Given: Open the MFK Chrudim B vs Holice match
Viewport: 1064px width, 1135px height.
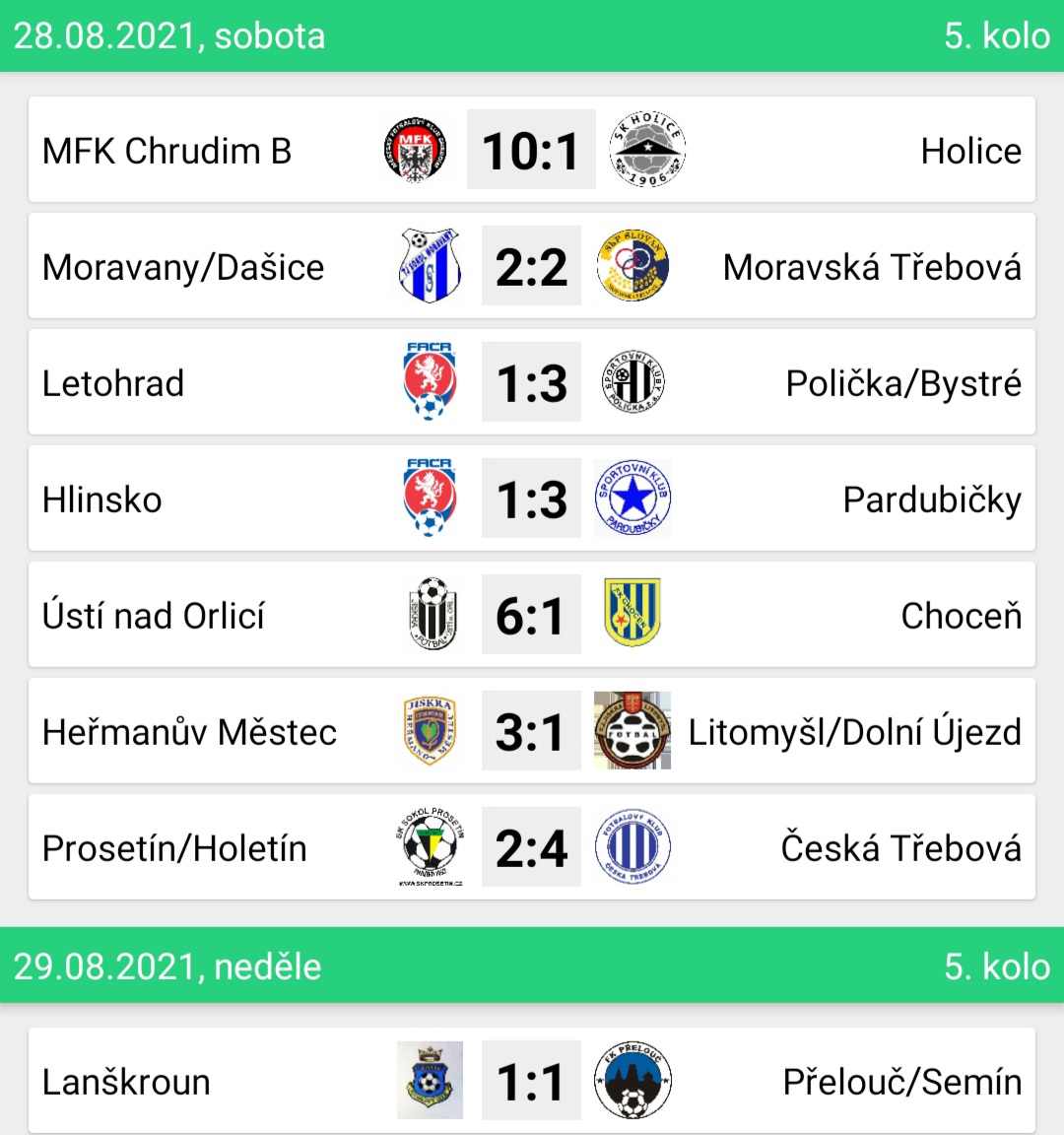Looking at the screenshot, I should click(531, 150).
